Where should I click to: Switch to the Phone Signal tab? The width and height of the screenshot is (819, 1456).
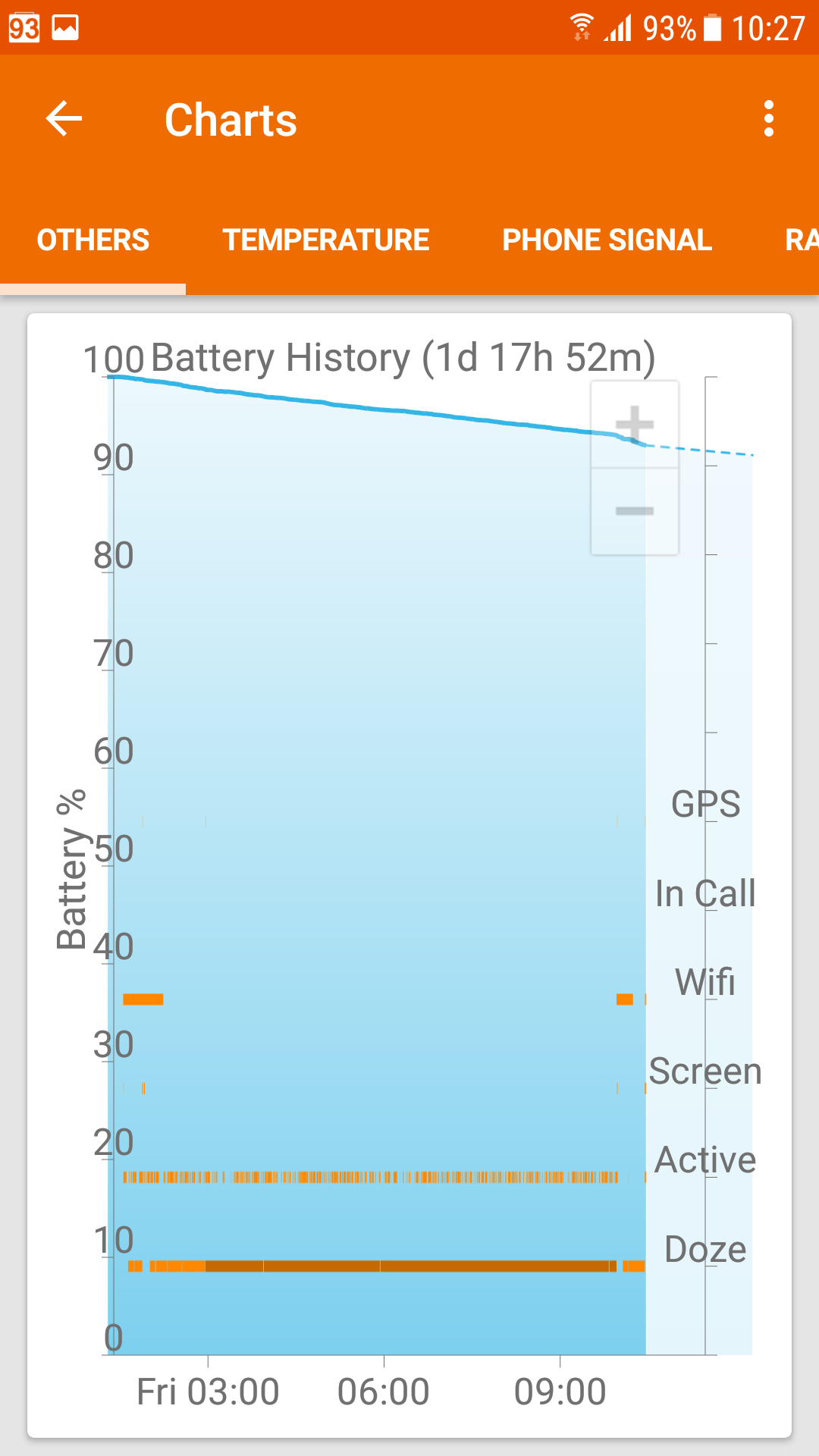[x=607, y=240]
